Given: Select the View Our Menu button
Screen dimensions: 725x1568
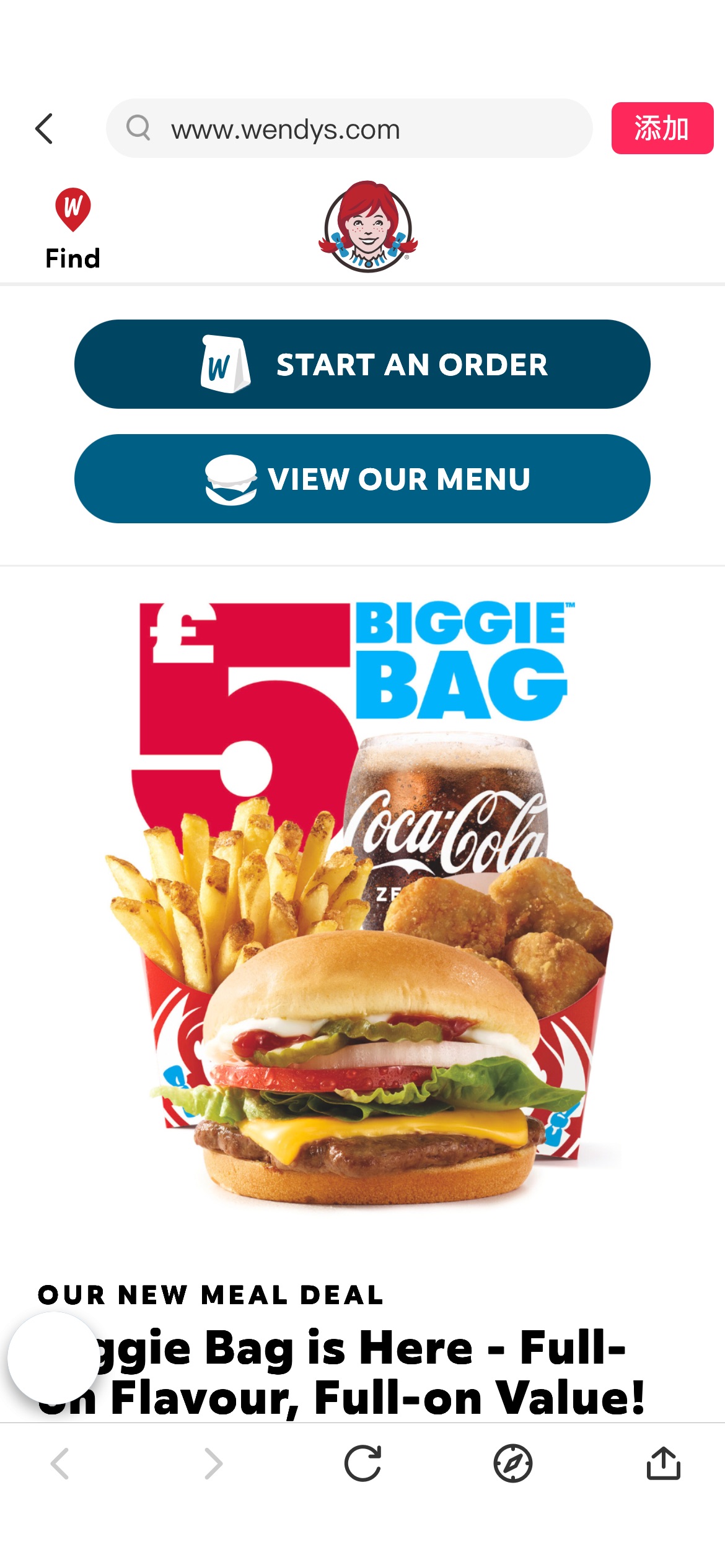Looking at the screenshot, I should point(362,478).
